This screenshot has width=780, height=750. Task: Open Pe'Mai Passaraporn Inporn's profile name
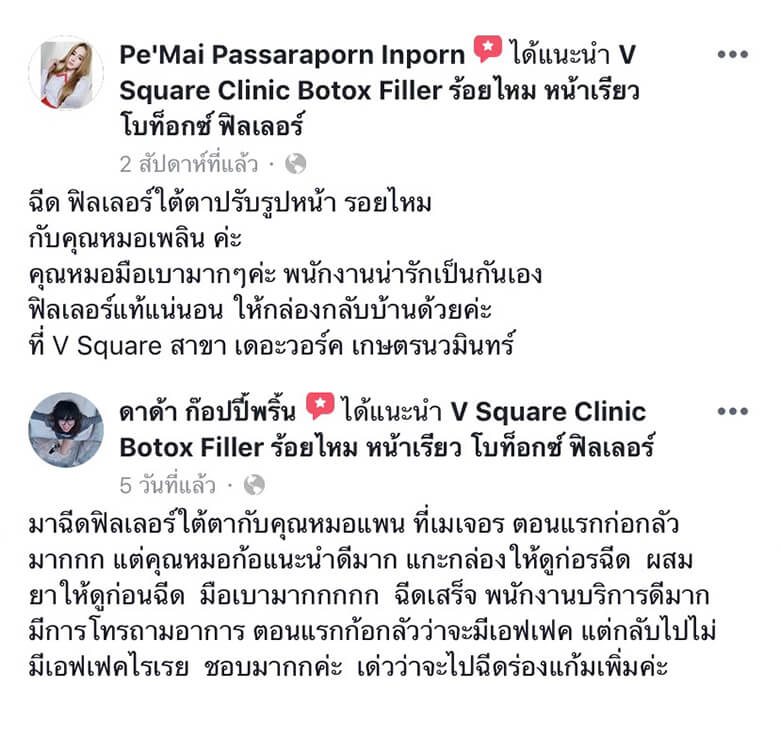pos(292,54)
